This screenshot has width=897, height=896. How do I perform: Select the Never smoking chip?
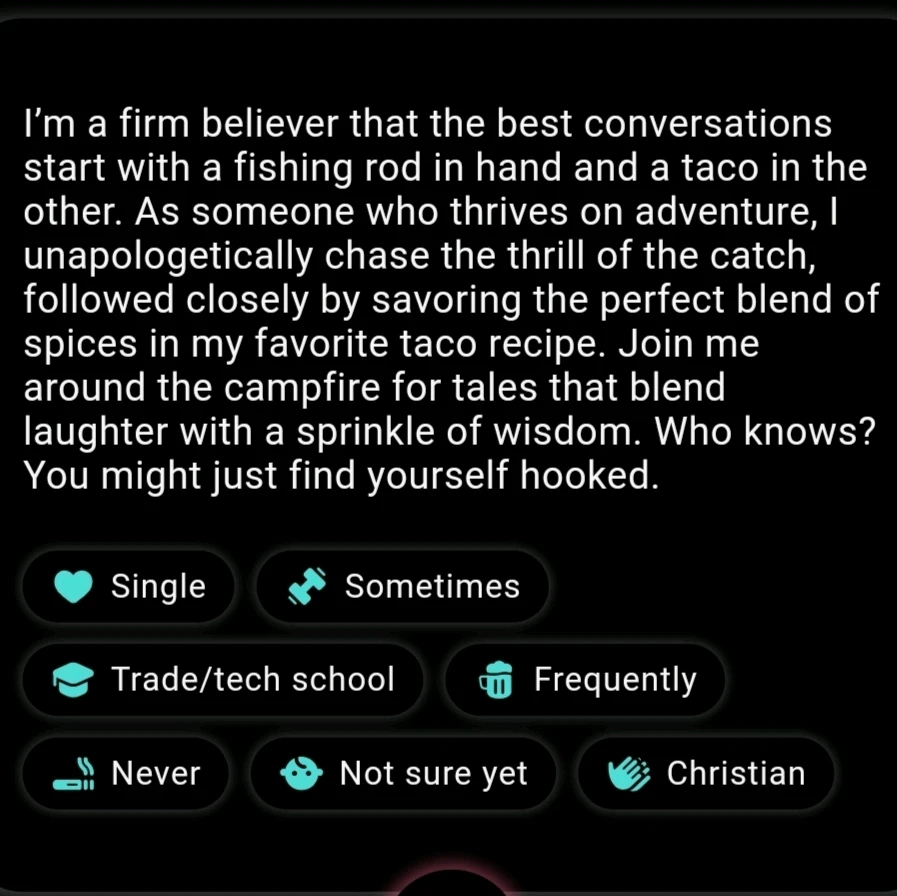click(x=127, y=773)
